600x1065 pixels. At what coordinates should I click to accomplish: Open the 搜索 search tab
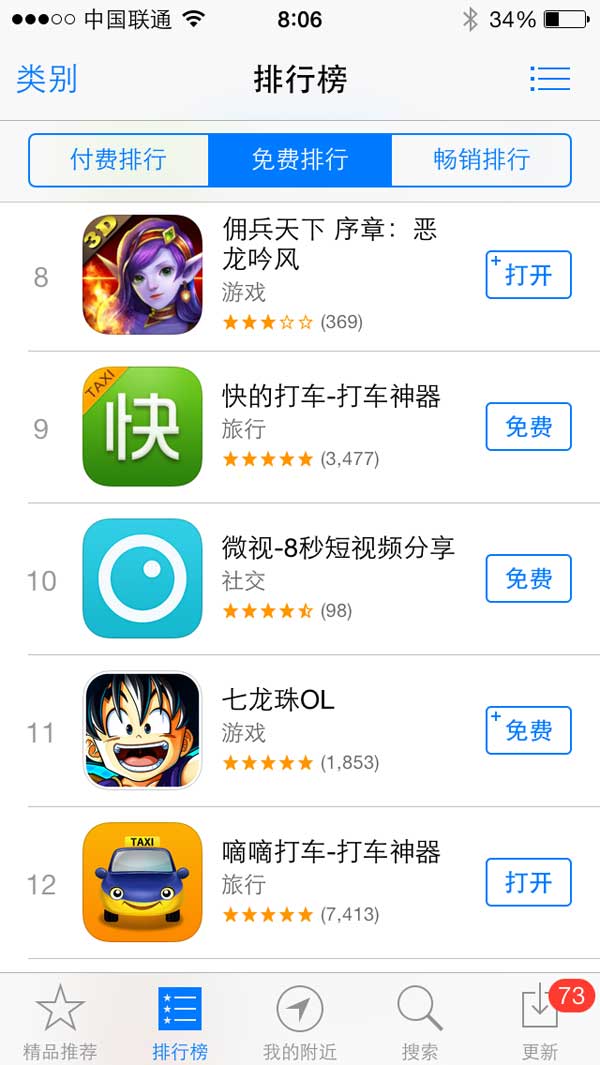pos(420,1022)
